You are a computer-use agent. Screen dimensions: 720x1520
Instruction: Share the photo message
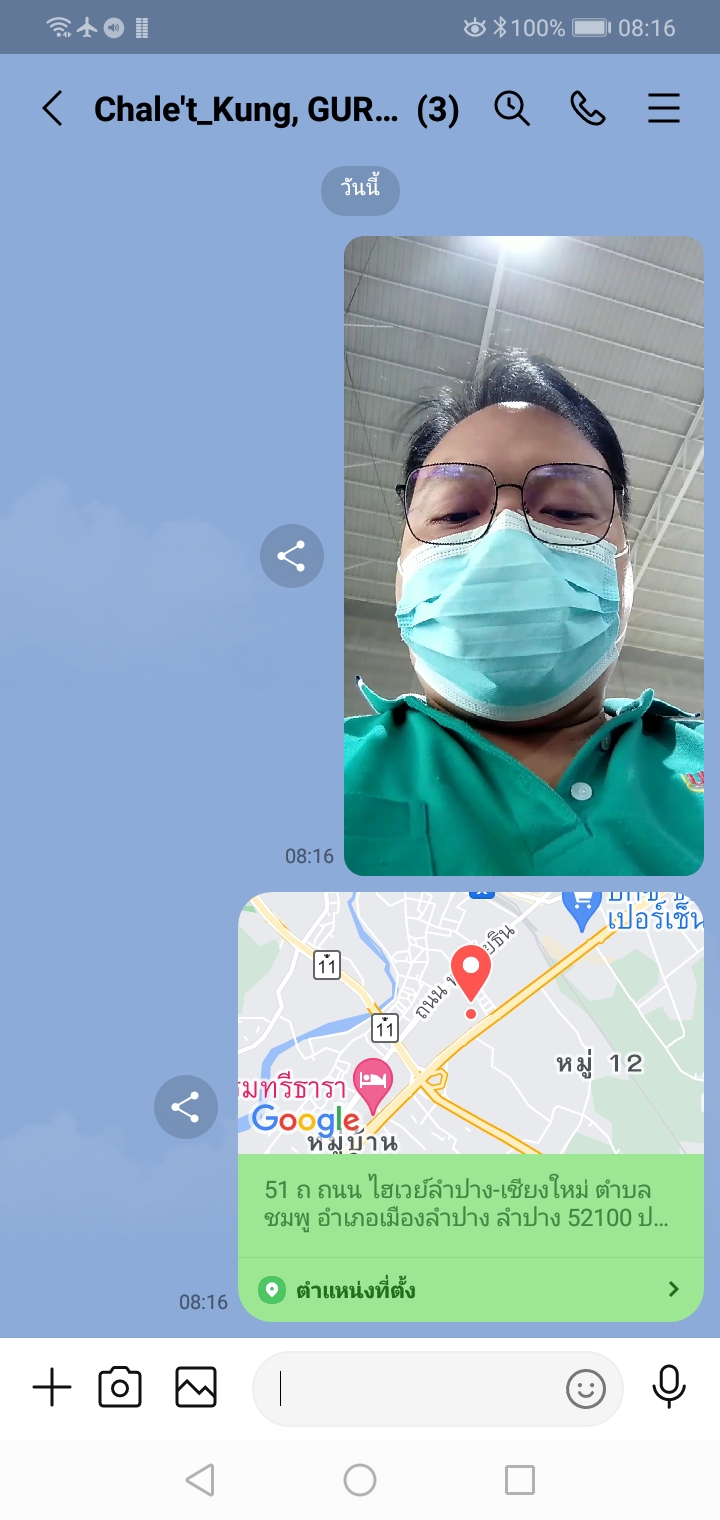(291, 556)
